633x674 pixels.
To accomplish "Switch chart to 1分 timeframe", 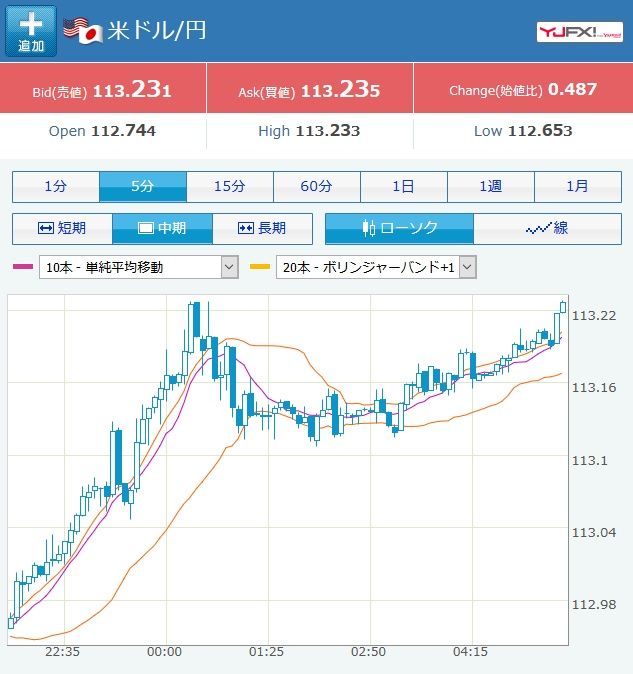I will (x=56, y=187).
